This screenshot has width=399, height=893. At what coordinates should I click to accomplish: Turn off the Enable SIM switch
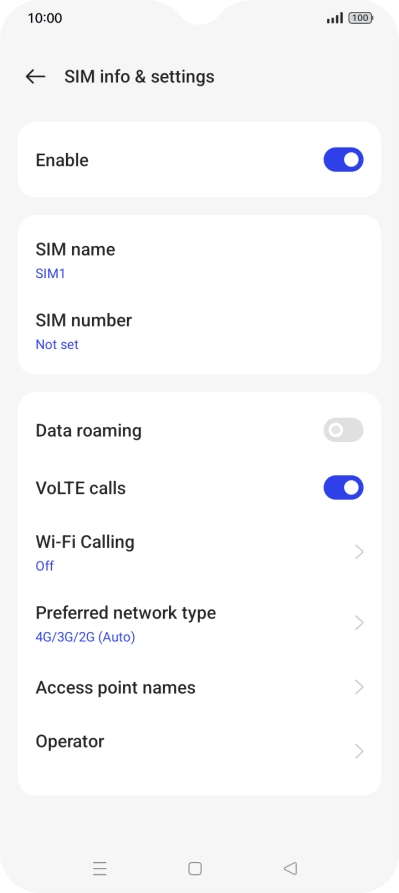pyautogui.click(x=343, y=160)
